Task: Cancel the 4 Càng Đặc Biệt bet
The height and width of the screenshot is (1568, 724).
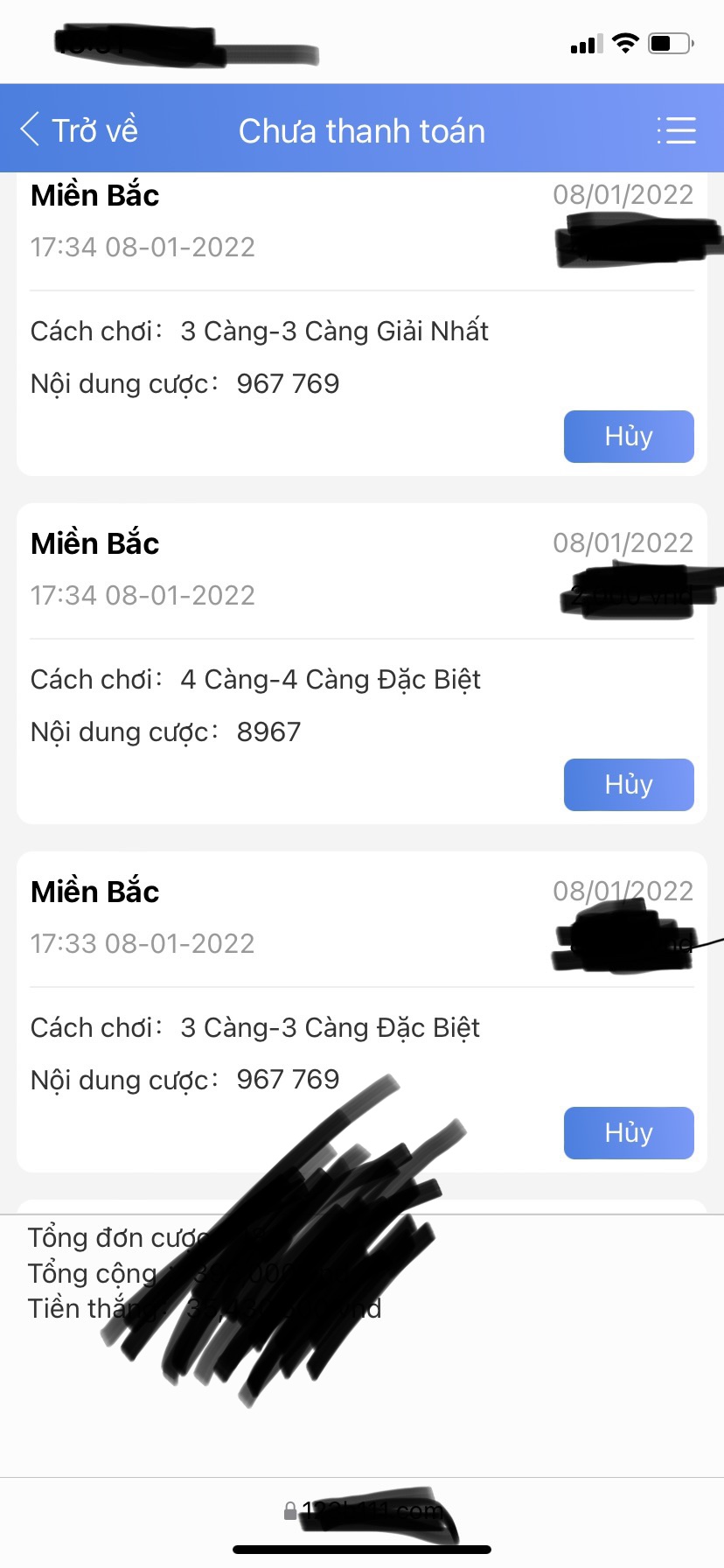Action: tap(629, 784)
